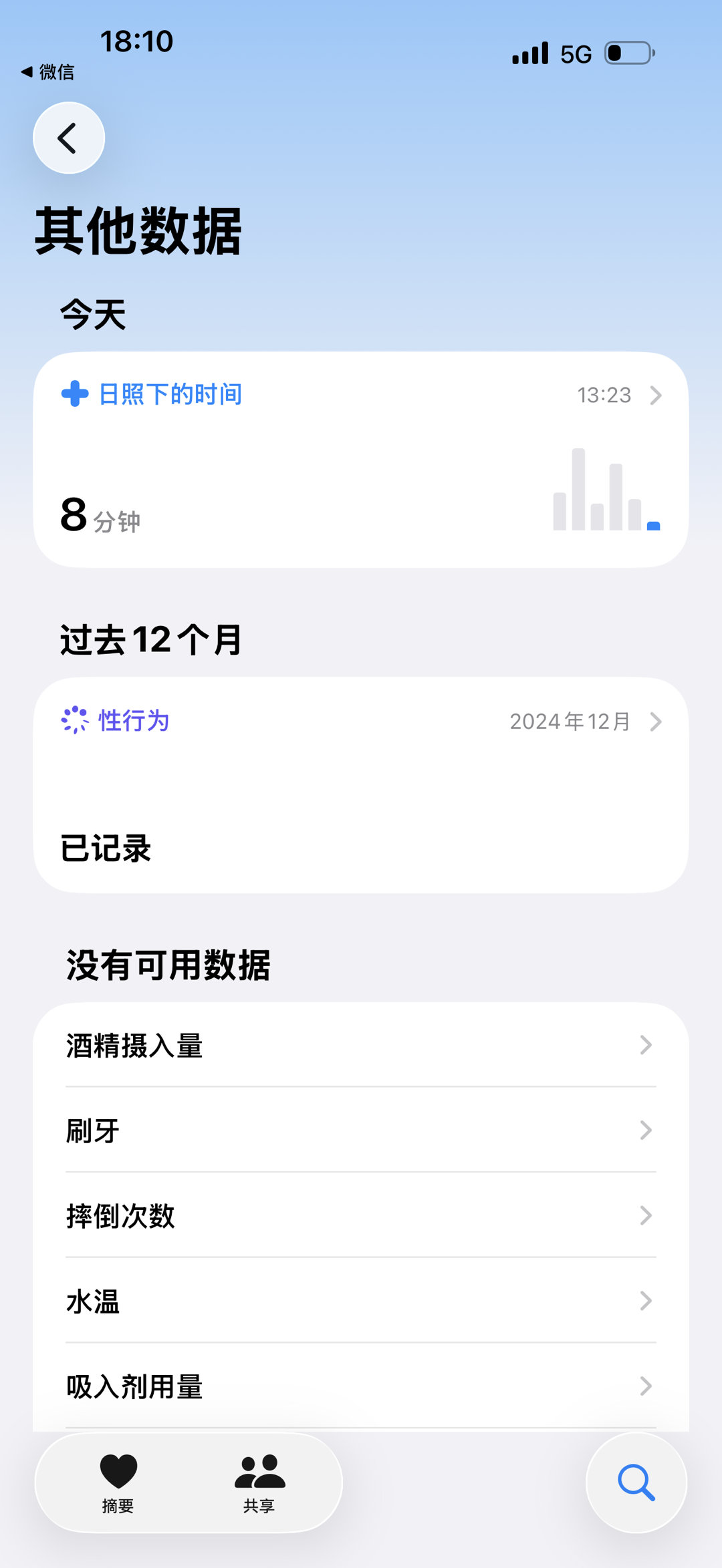This screenshot has width=722, height=1568.
Task: Open search using the magnifier icon
Action: click(x=636, y=1482)
